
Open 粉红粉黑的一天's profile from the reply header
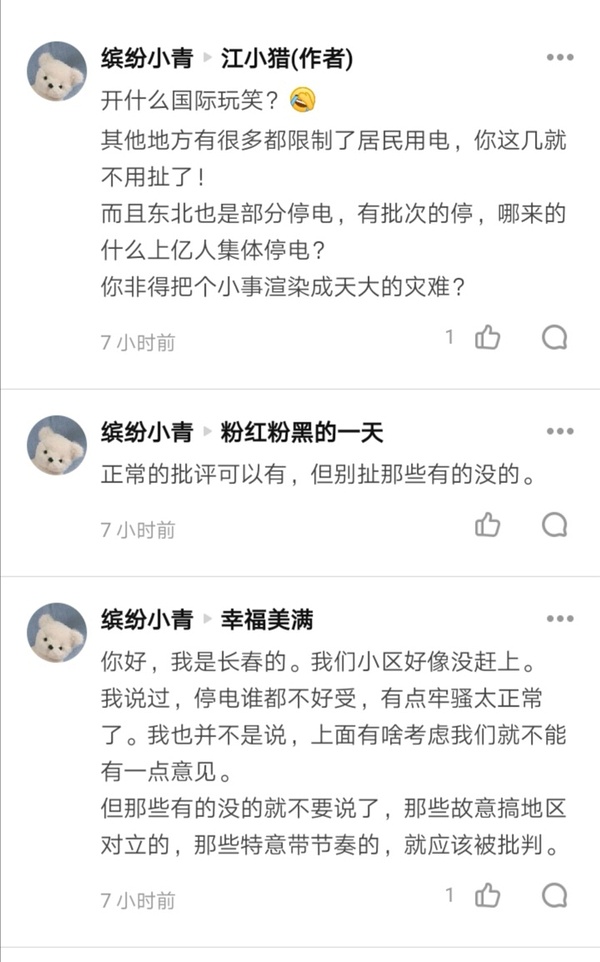(x=302, y=433)
